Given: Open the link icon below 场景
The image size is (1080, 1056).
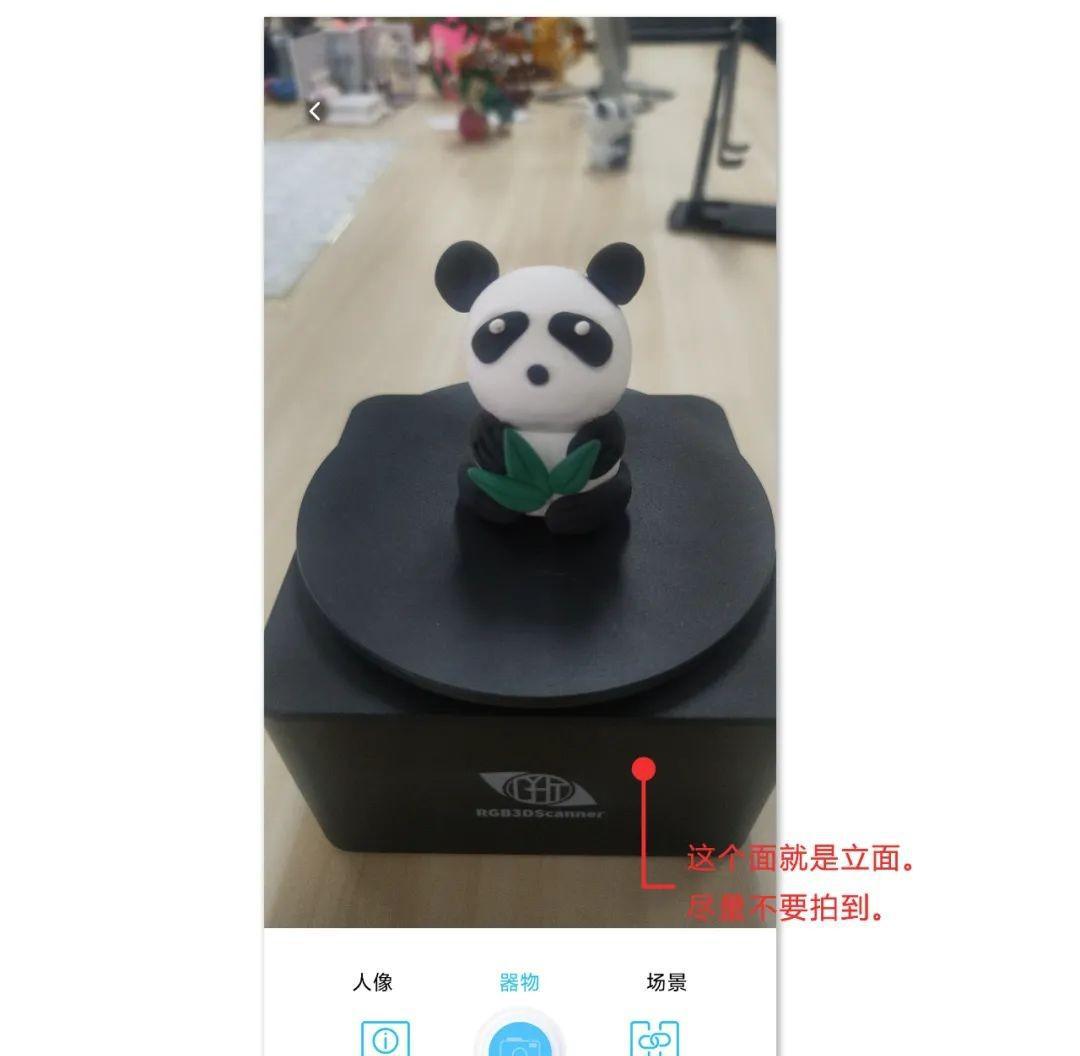Looking at the screenshot, I should click(654, 1040).
